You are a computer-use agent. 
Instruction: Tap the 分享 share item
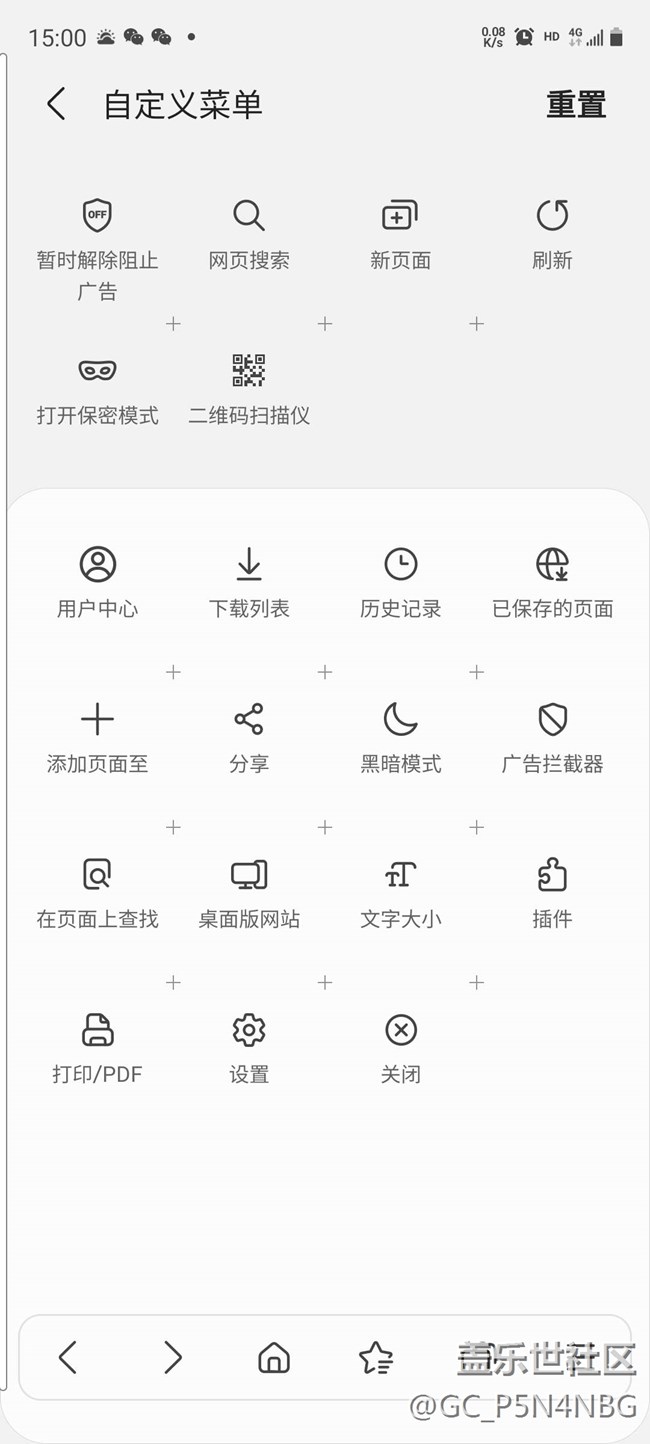click(249, 738)
